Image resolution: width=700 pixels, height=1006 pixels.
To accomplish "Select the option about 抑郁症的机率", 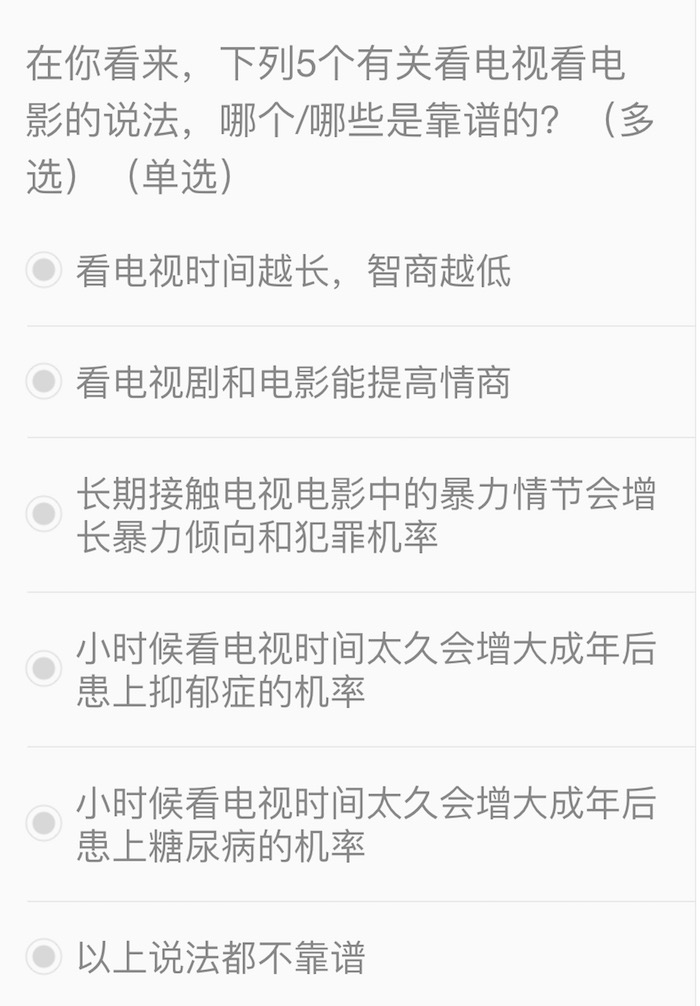I will 44,668.
